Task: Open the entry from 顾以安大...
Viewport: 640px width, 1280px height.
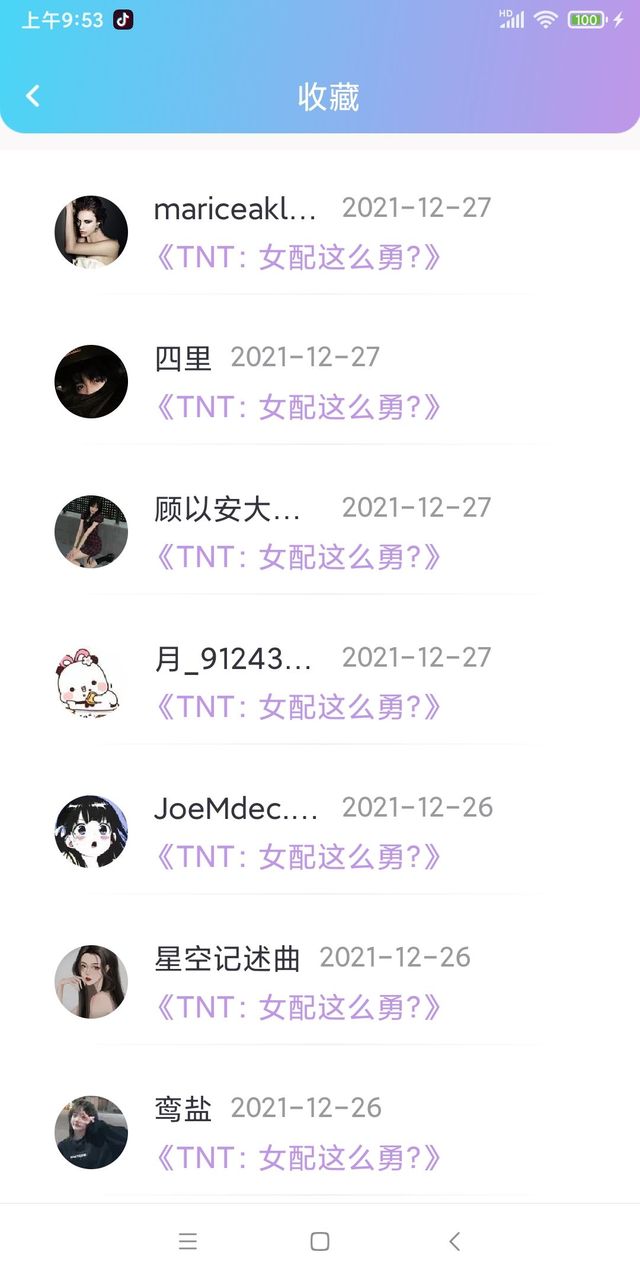Action: tap(320, 532)
